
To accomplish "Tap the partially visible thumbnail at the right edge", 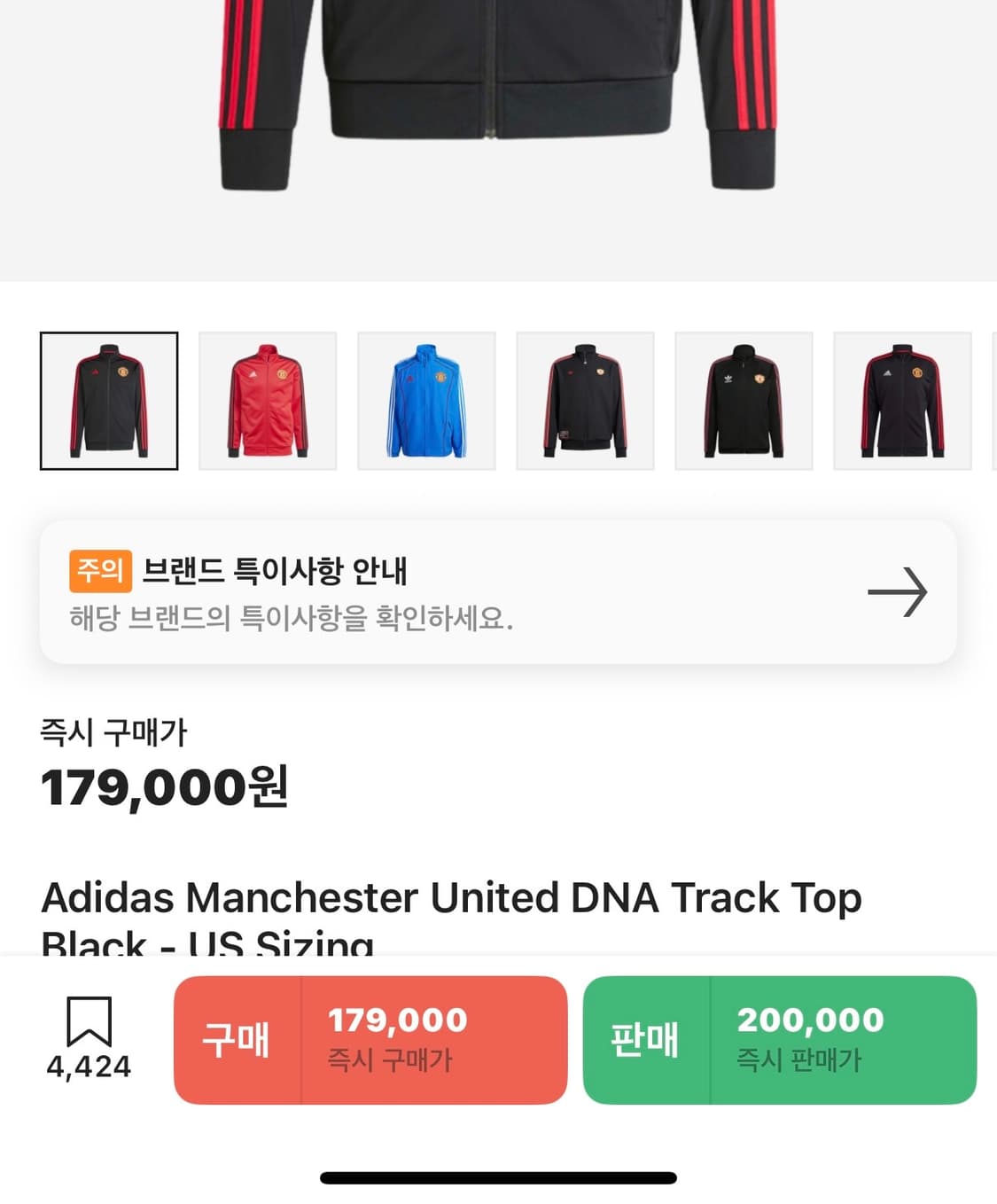I will tap(993, 400).
